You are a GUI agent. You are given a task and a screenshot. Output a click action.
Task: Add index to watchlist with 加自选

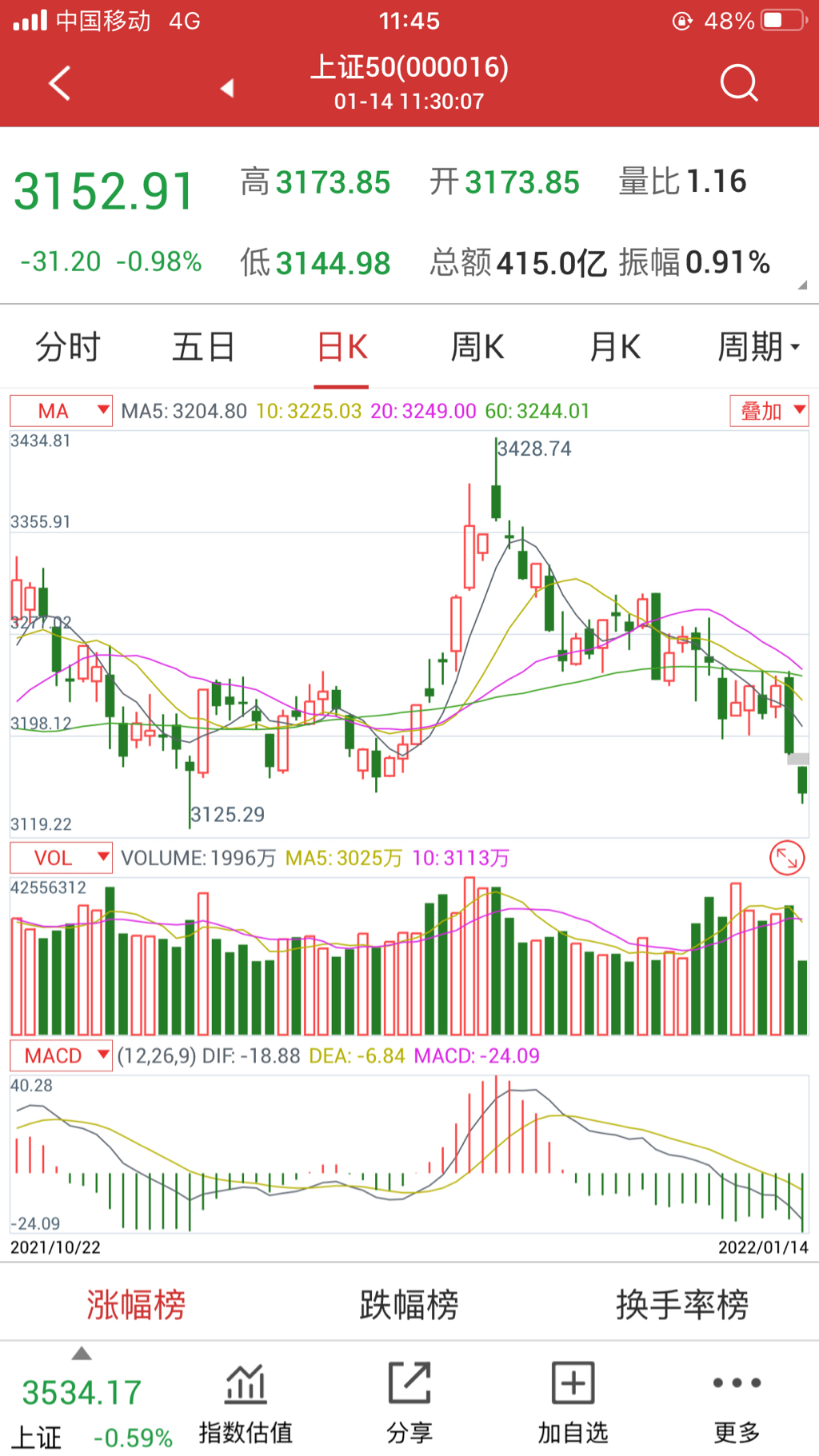[x=573, y=1404]
